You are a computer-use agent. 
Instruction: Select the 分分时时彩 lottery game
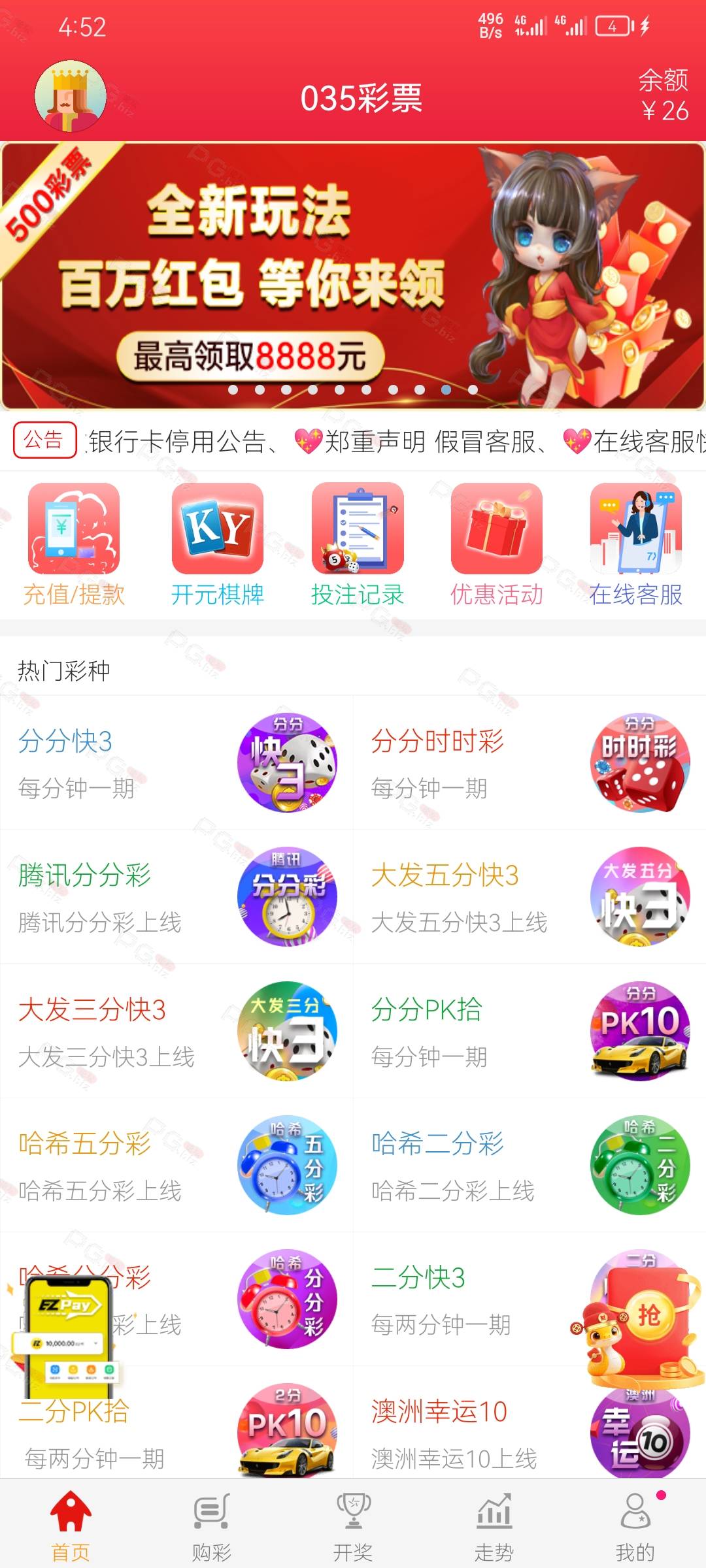[529, 762]
